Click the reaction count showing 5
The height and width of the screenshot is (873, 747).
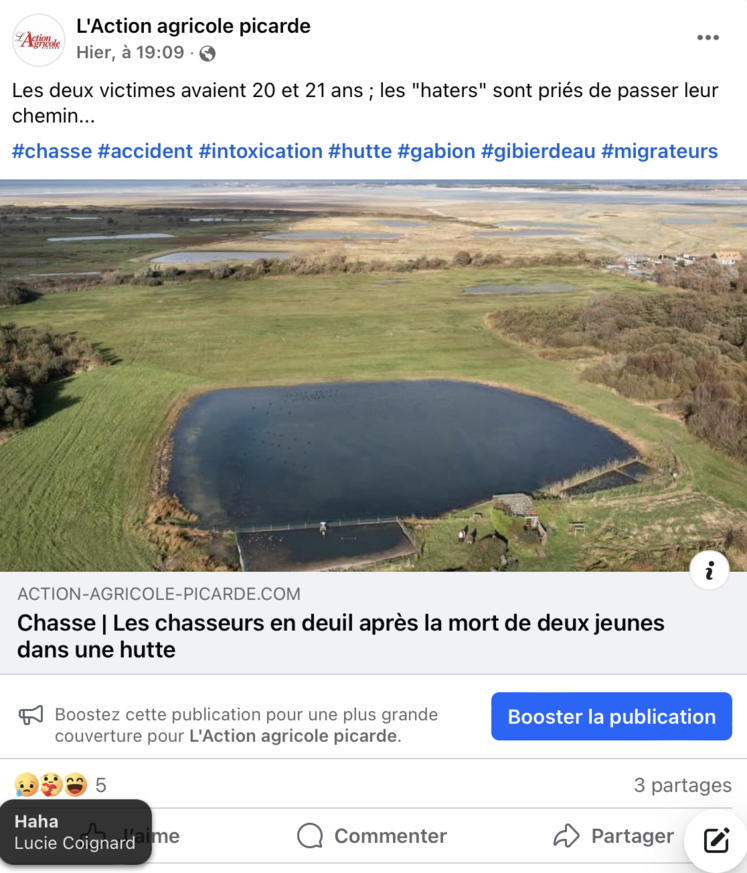(x=99, y=786)
